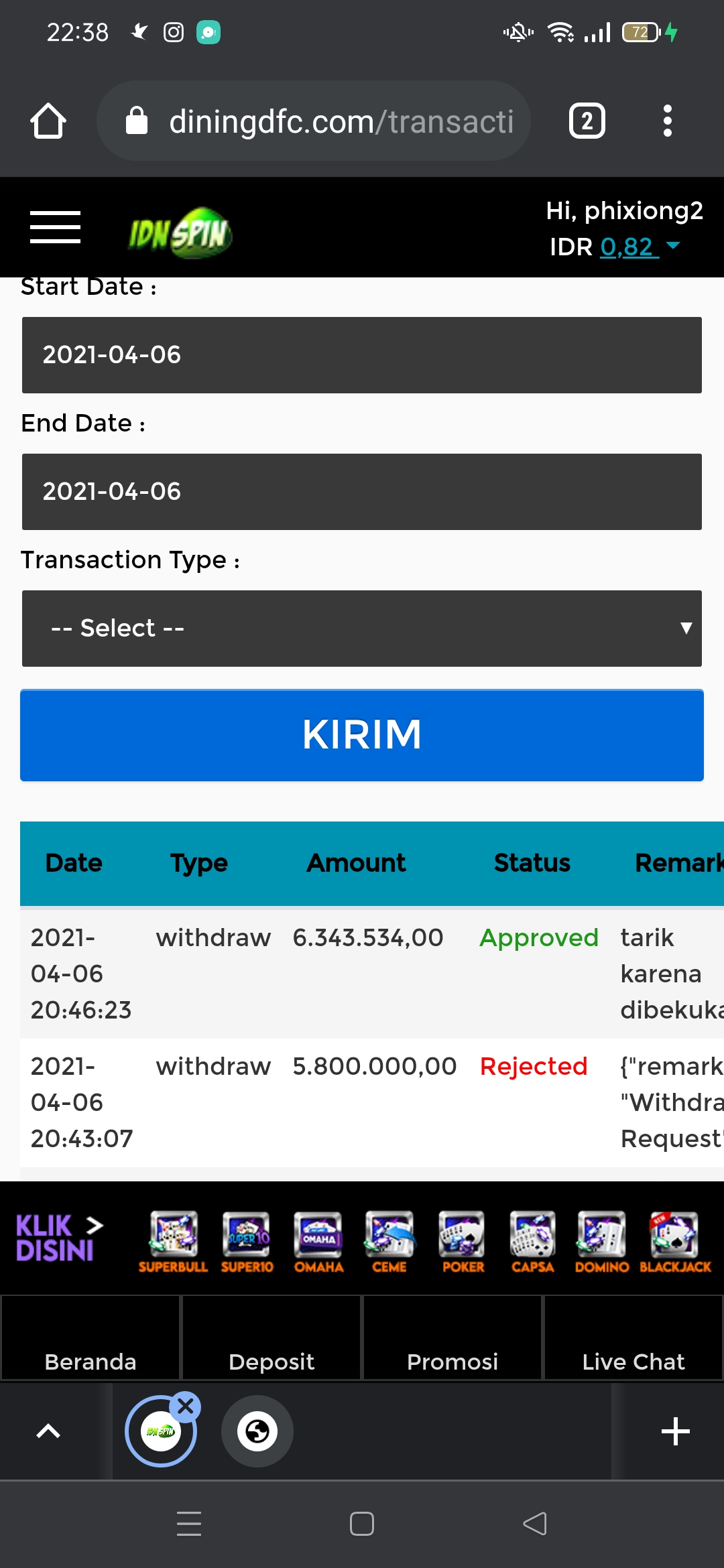Tap the diningdfc.com address bar
This screenshot has width=724, height=1568.
[x=314, y=121]
